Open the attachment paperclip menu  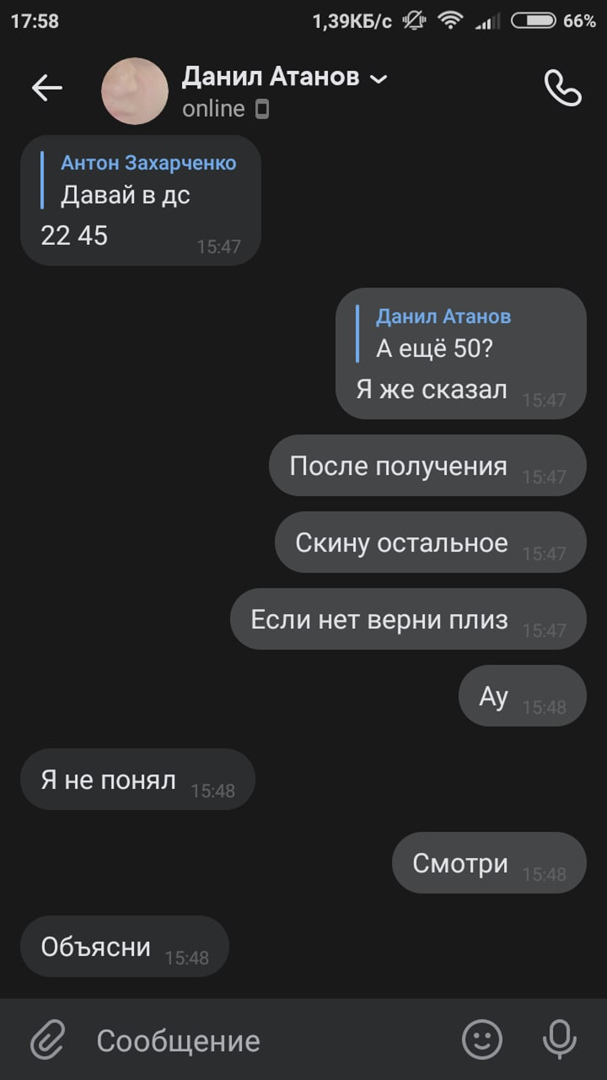[x=47, y=1040]
